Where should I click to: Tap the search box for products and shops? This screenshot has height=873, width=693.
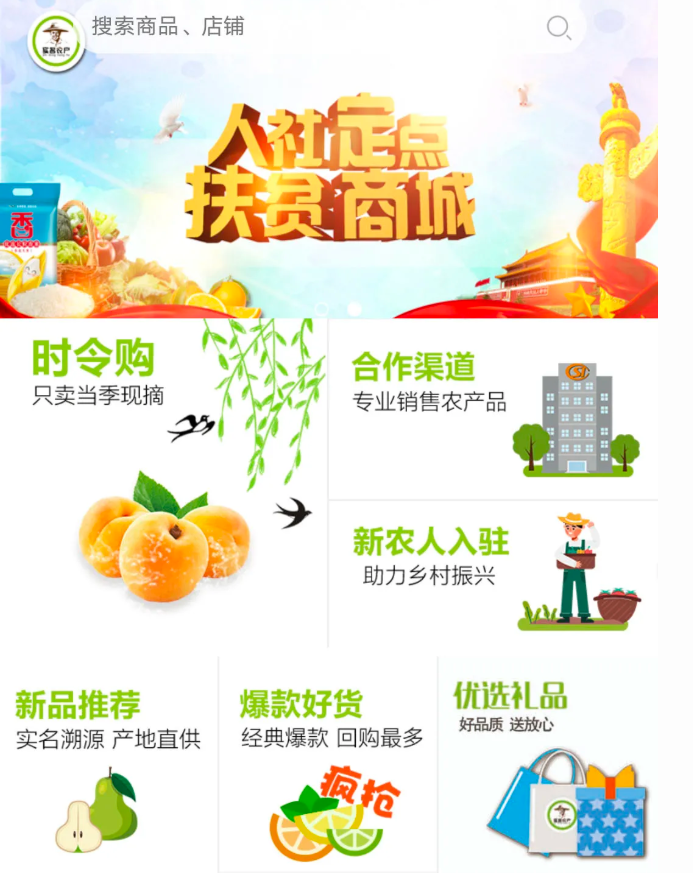pyautogui.click(x=300, y=27)
